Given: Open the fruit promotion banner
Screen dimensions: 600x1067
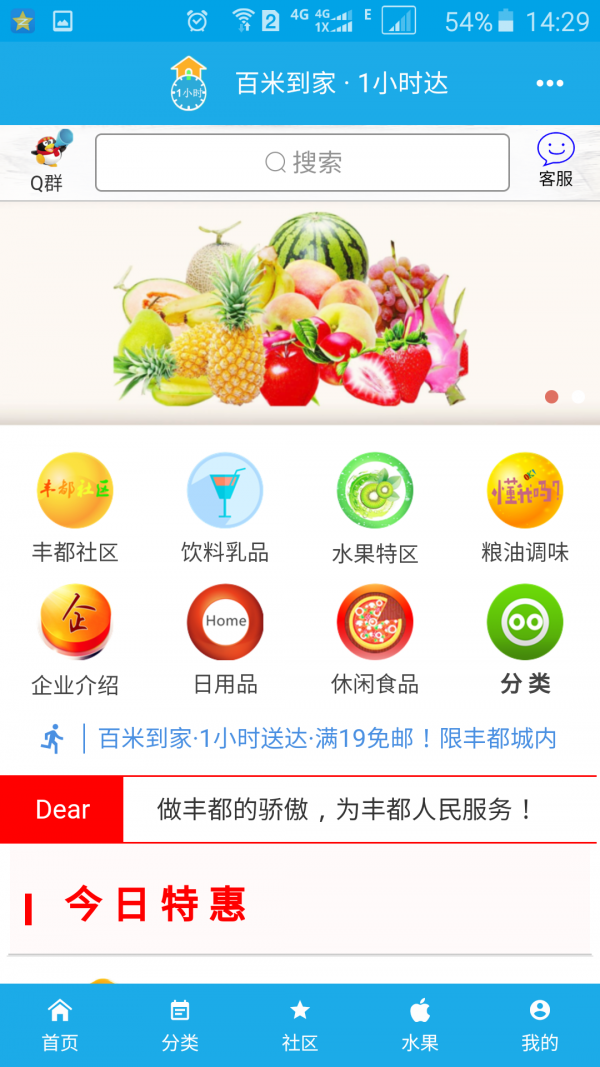Looking at the screenshot, I should (x=300, y=312).
